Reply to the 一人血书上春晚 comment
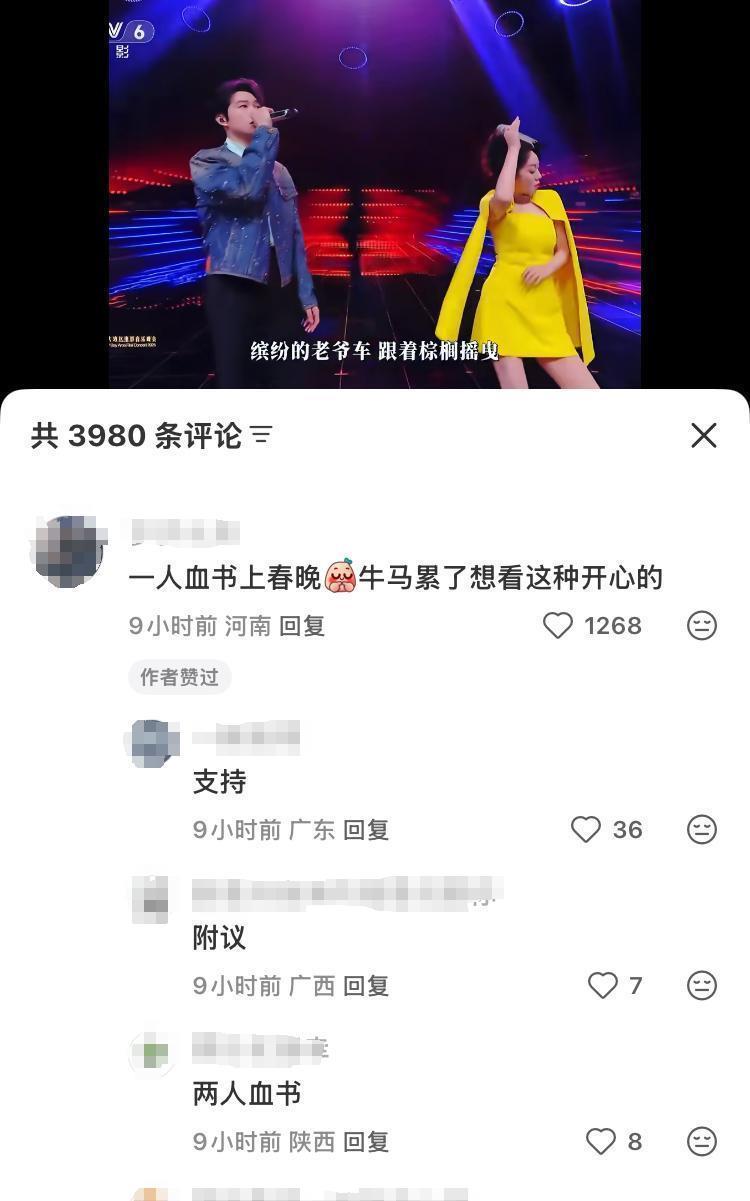 coord(301,626)
